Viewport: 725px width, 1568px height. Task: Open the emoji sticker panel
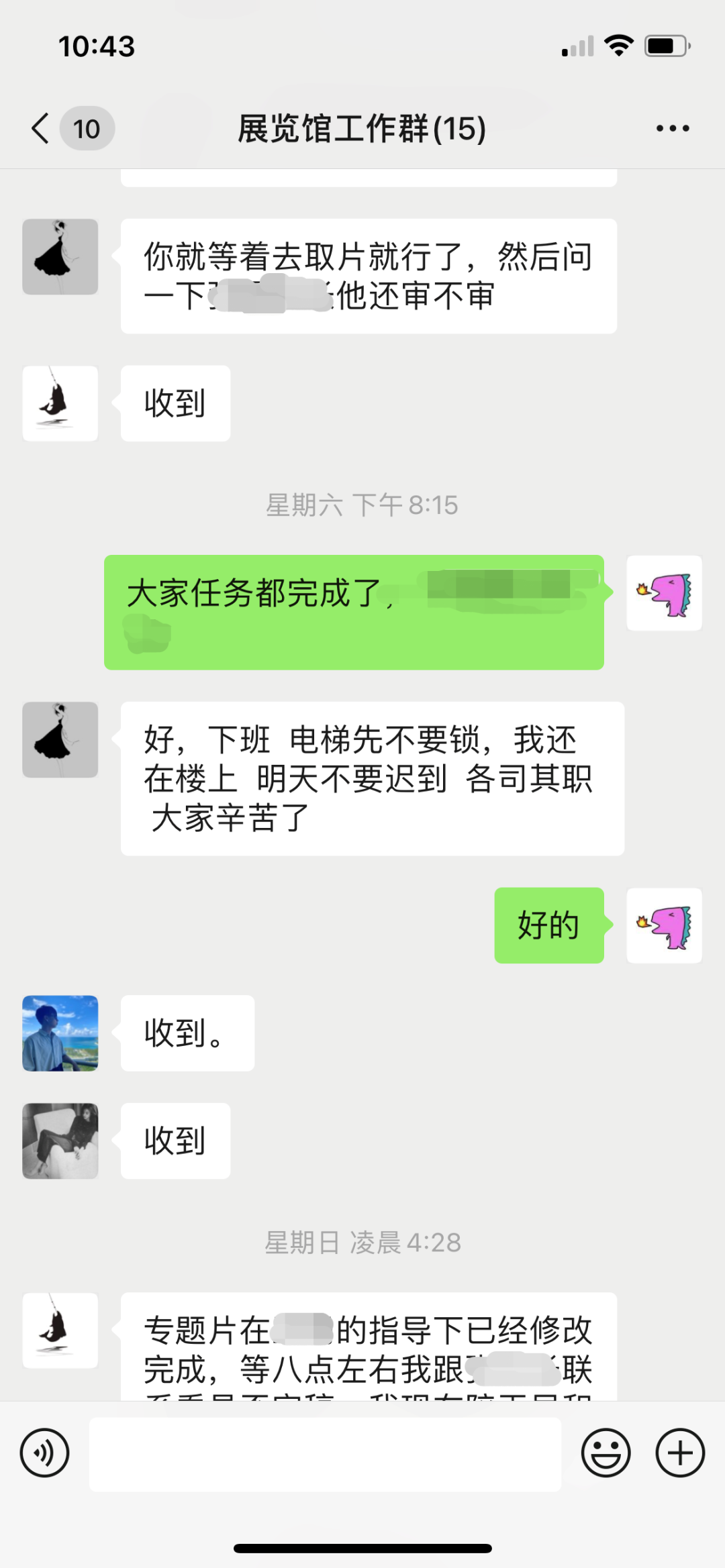coord(606,1453)
